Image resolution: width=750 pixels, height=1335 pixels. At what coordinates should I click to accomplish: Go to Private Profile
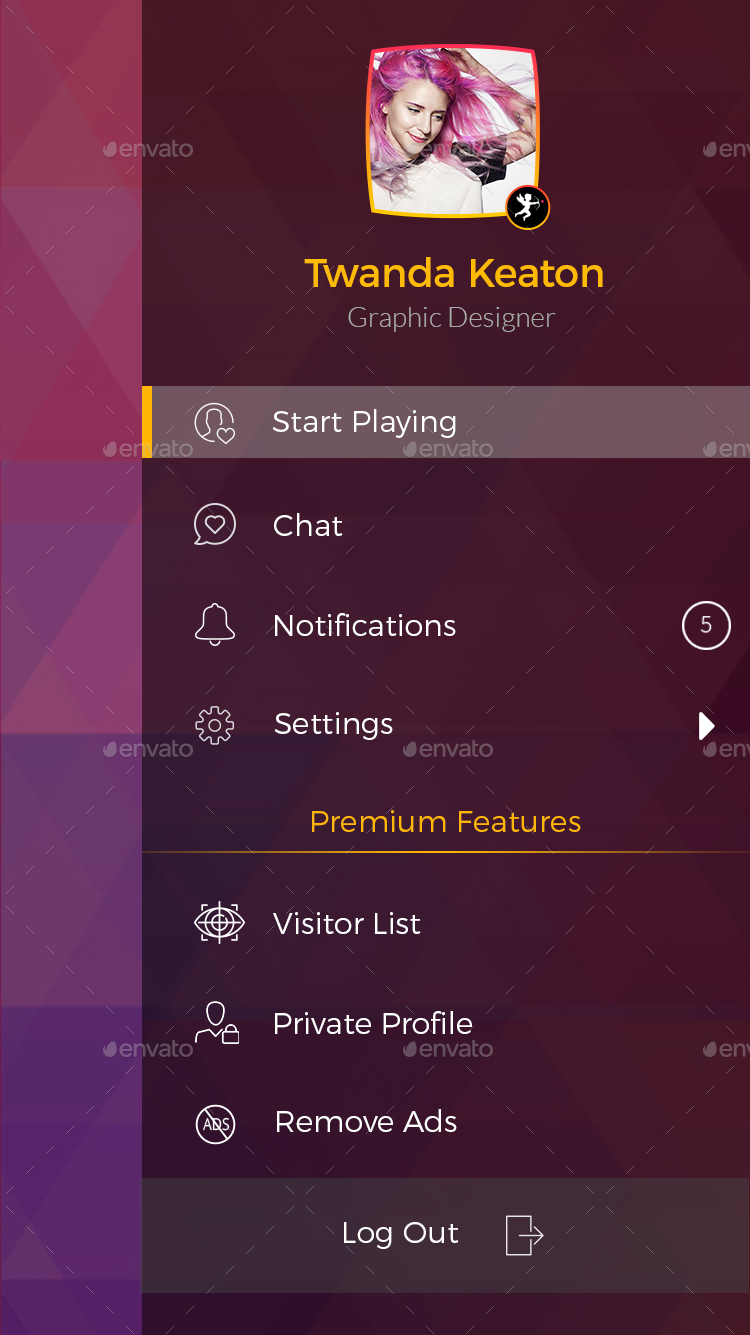click(372, 1024)
